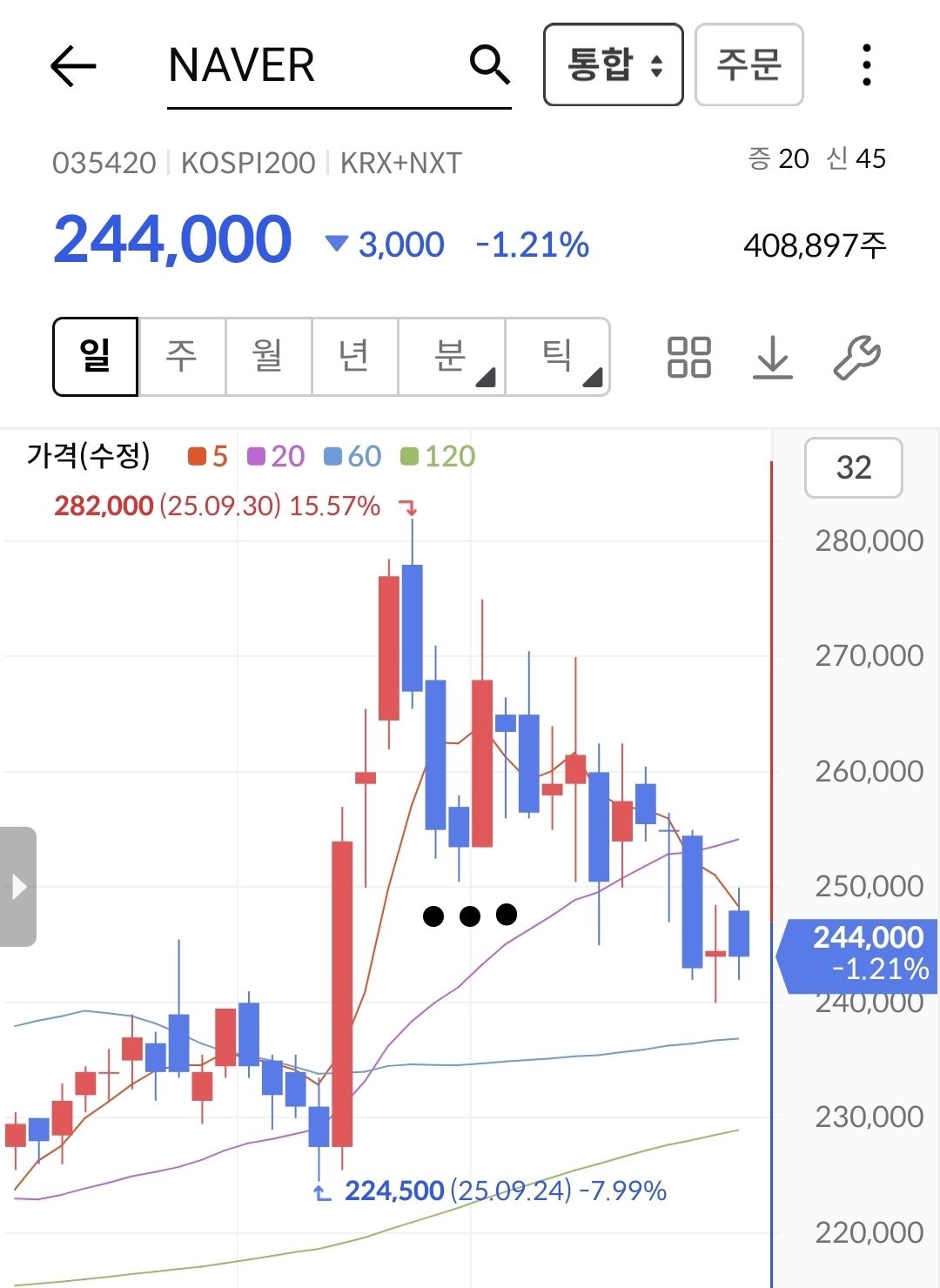Select the 일 daily chart tab
The width and height of the screenshot is (940, 1288).
[x=96, y=357]
